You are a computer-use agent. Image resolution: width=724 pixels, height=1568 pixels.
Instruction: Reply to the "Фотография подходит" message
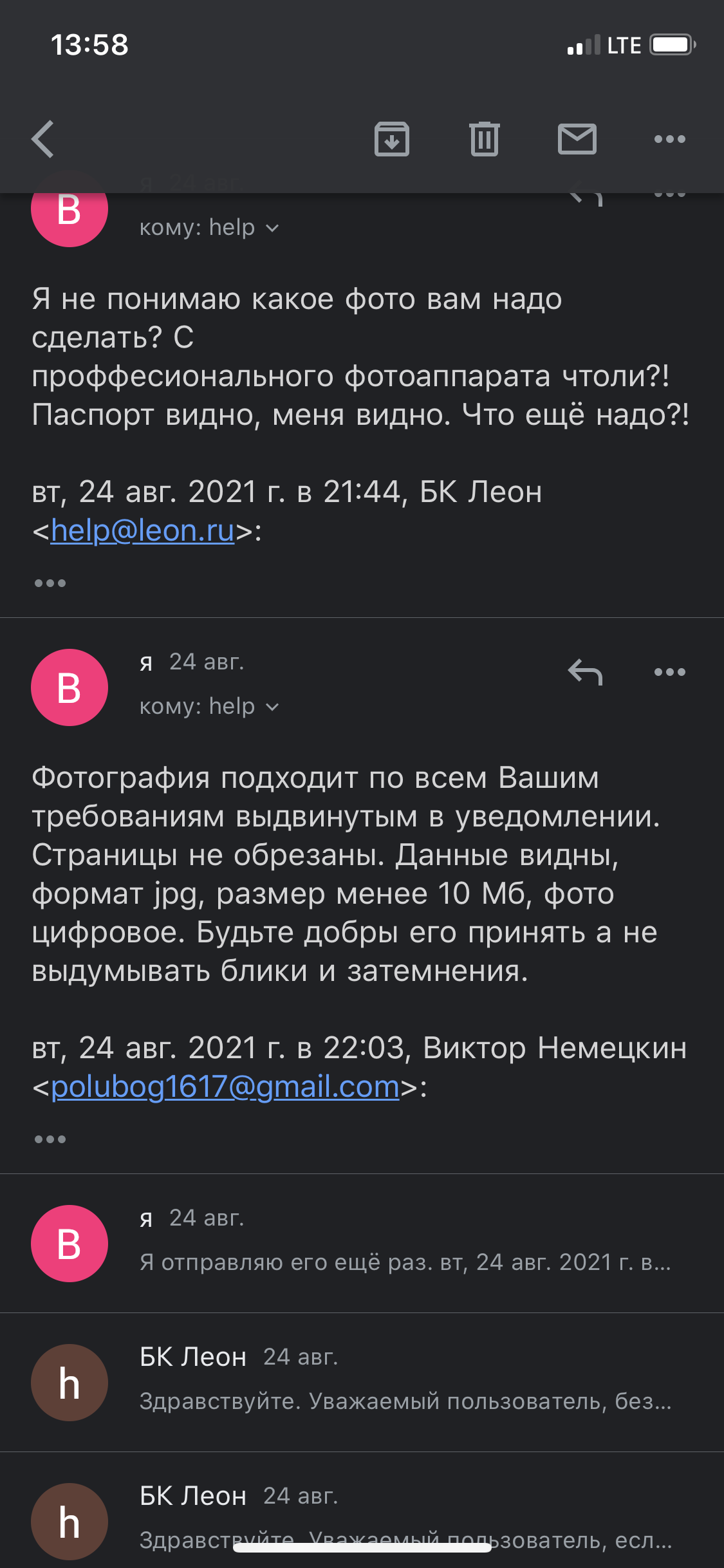tap(585, 672)
